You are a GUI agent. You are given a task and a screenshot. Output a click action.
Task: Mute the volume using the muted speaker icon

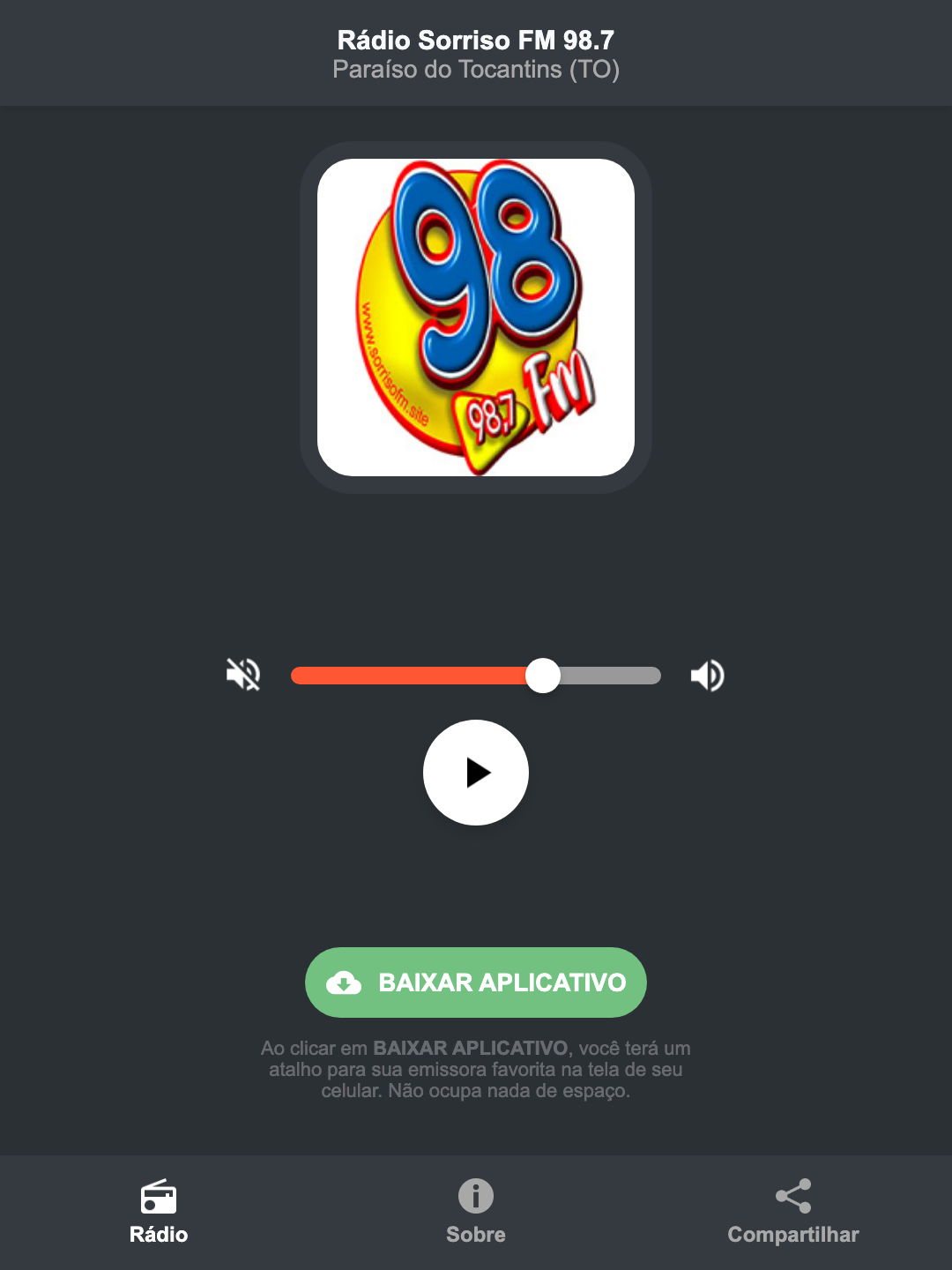tap(244, 675)
